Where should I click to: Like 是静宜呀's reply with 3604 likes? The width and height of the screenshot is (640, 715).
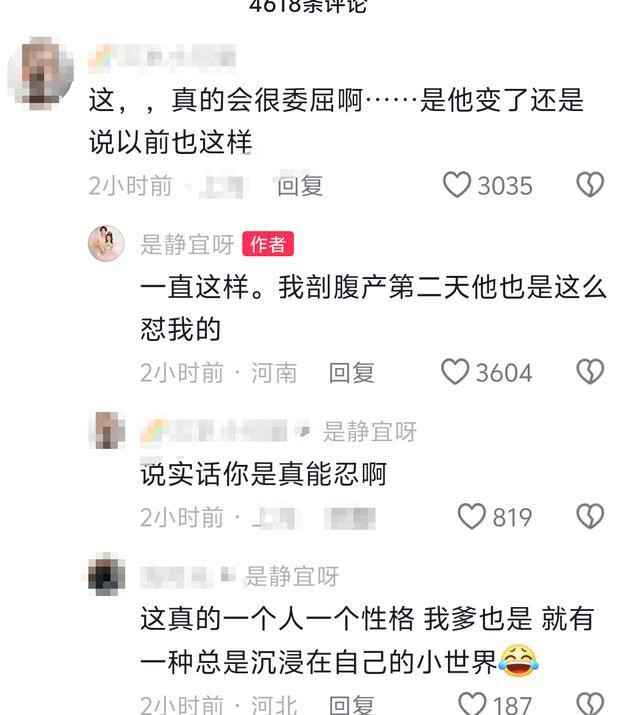pyautogui.click(x=455, y=372)
